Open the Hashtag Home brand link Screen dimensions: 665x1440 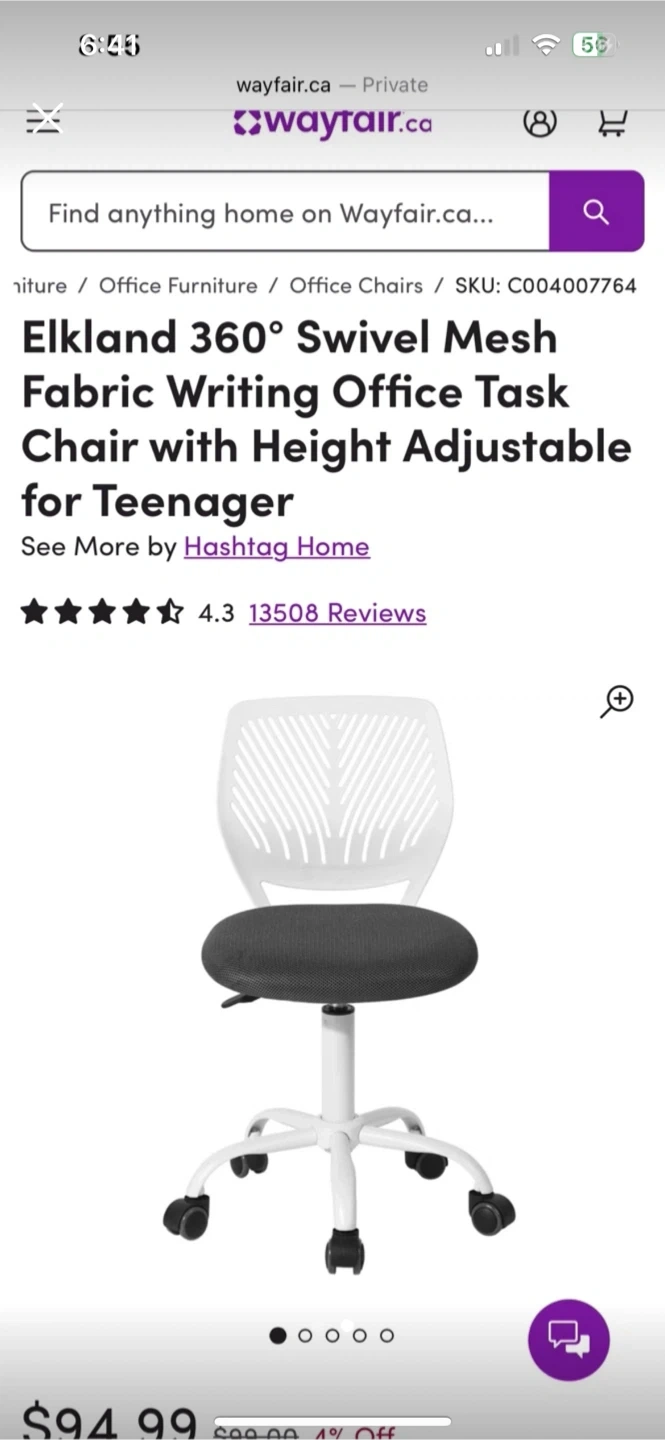[x=277, y=547]
